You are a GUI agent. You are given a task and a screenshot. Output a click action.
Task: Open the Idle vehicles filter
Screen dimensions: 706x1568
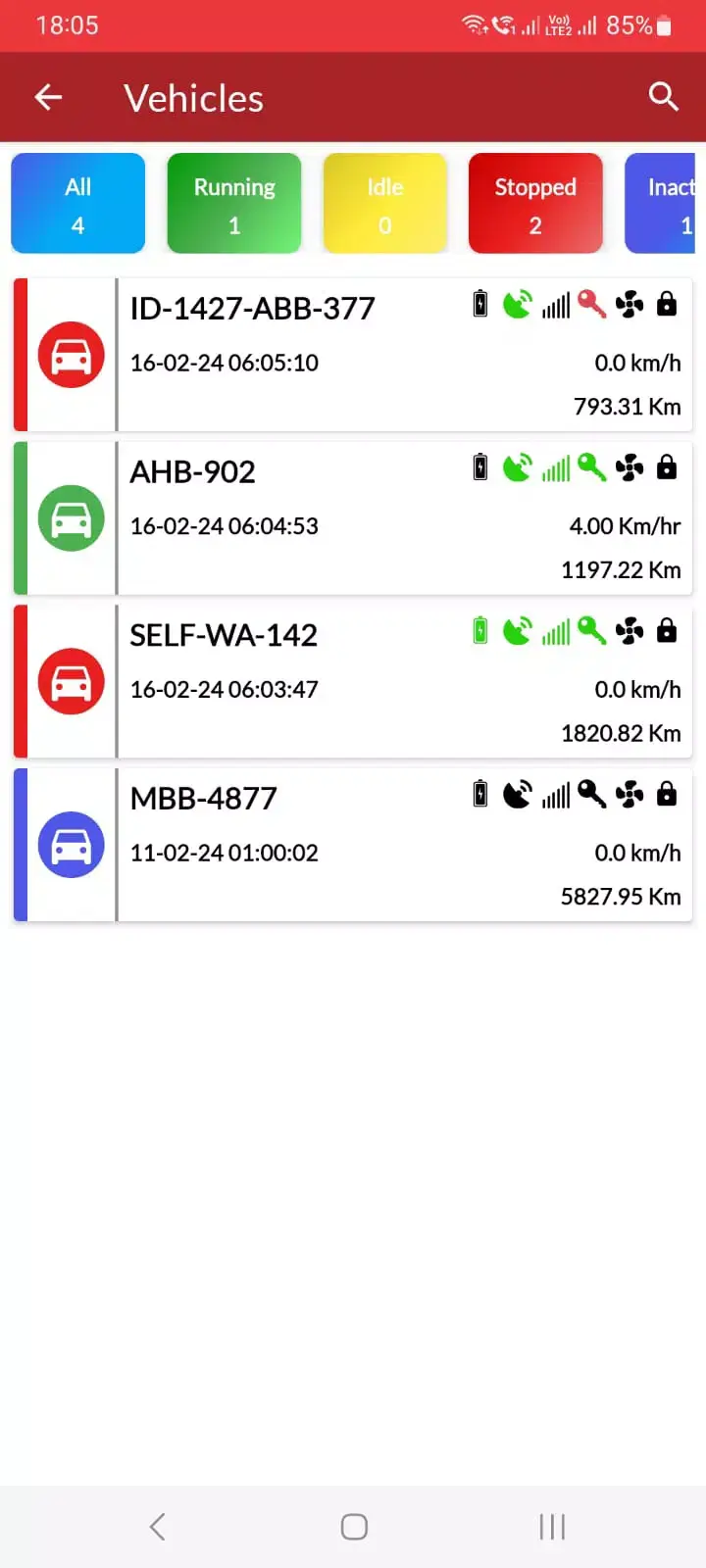pyautogui.click(x=384, y=203)
